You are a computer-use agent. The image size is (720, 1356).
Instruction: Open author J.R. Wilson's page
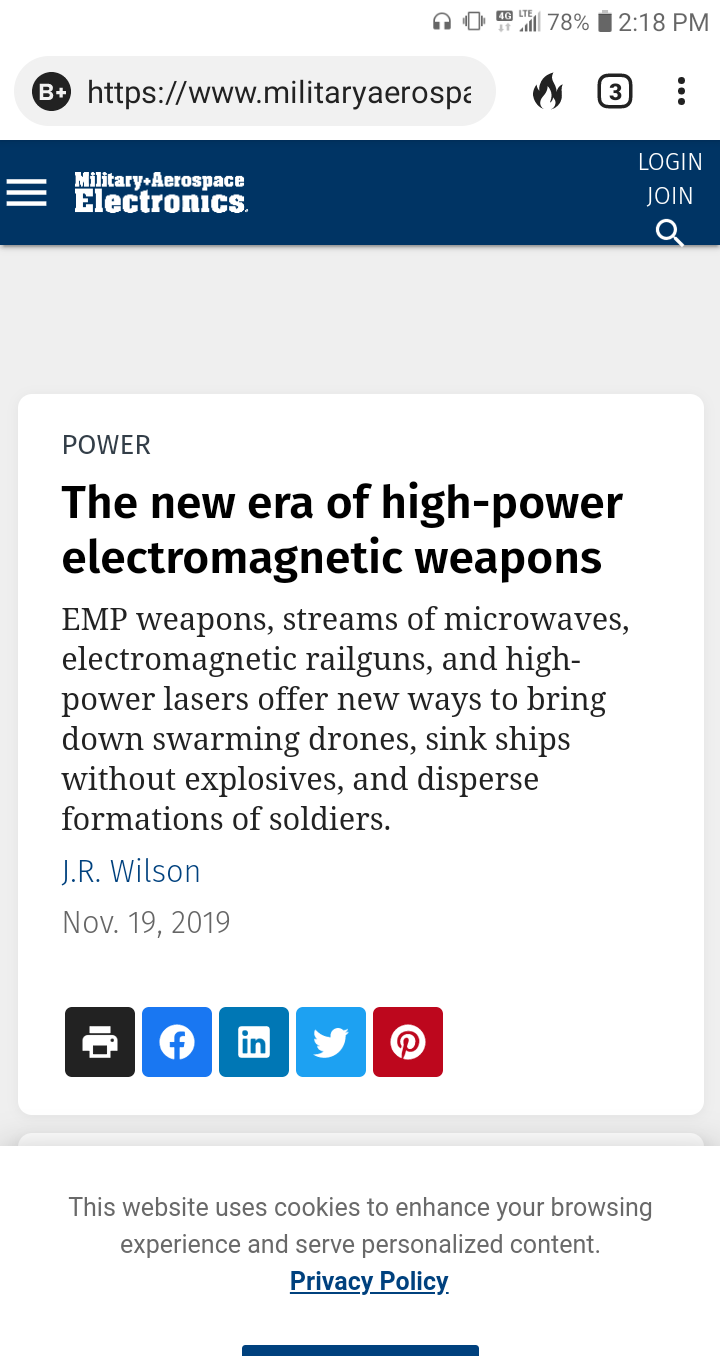(131, 872)
